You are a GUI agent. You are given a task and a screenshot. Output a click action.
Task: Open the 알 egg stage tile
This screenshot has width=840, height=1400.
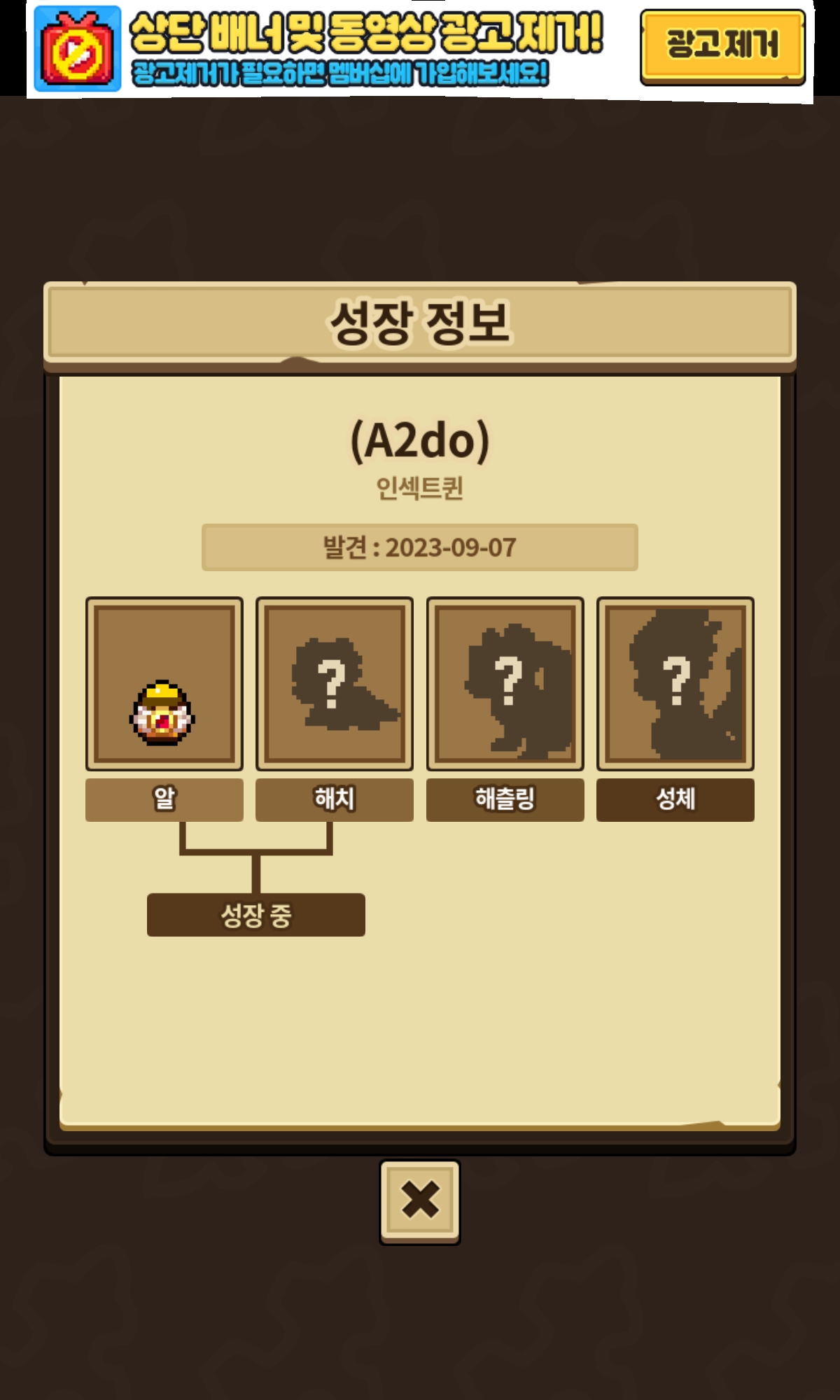164,684
